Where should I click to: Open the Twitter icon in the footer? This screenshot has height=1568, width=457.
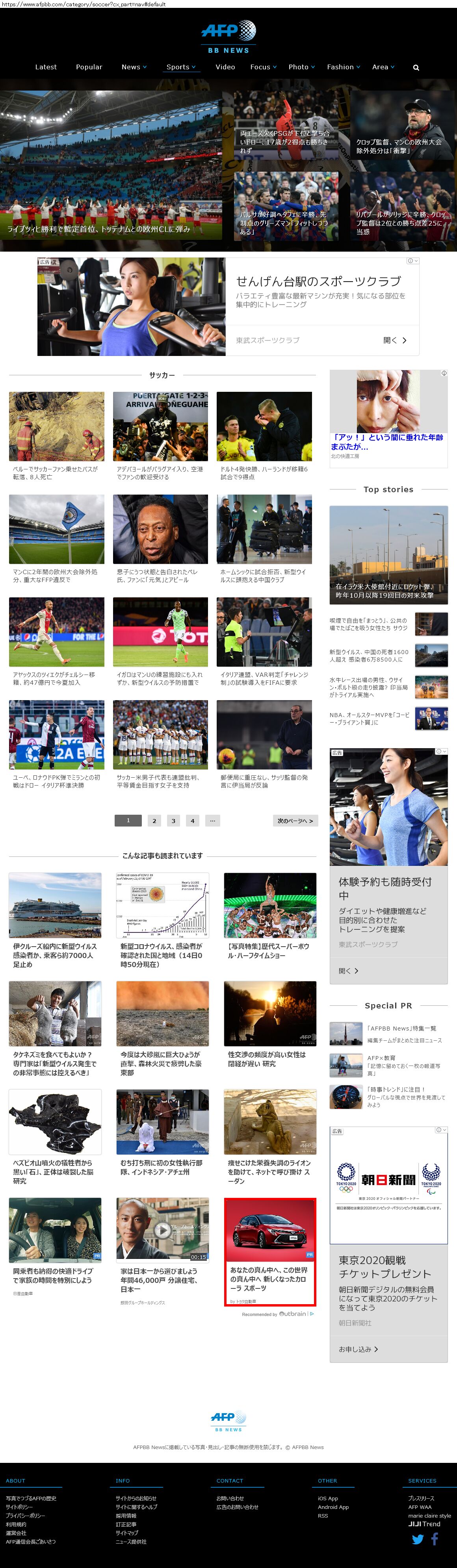coord(417,1539)
